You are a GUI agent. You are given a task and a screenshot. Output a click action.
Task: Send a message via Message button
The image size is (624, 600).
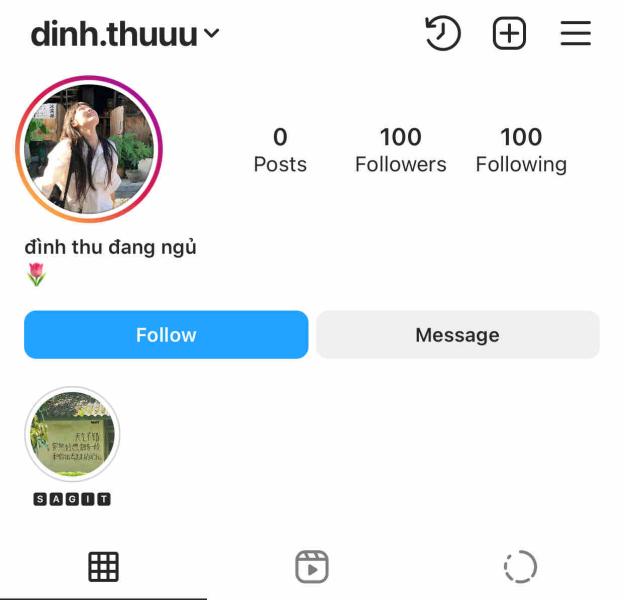click(457, 335)
